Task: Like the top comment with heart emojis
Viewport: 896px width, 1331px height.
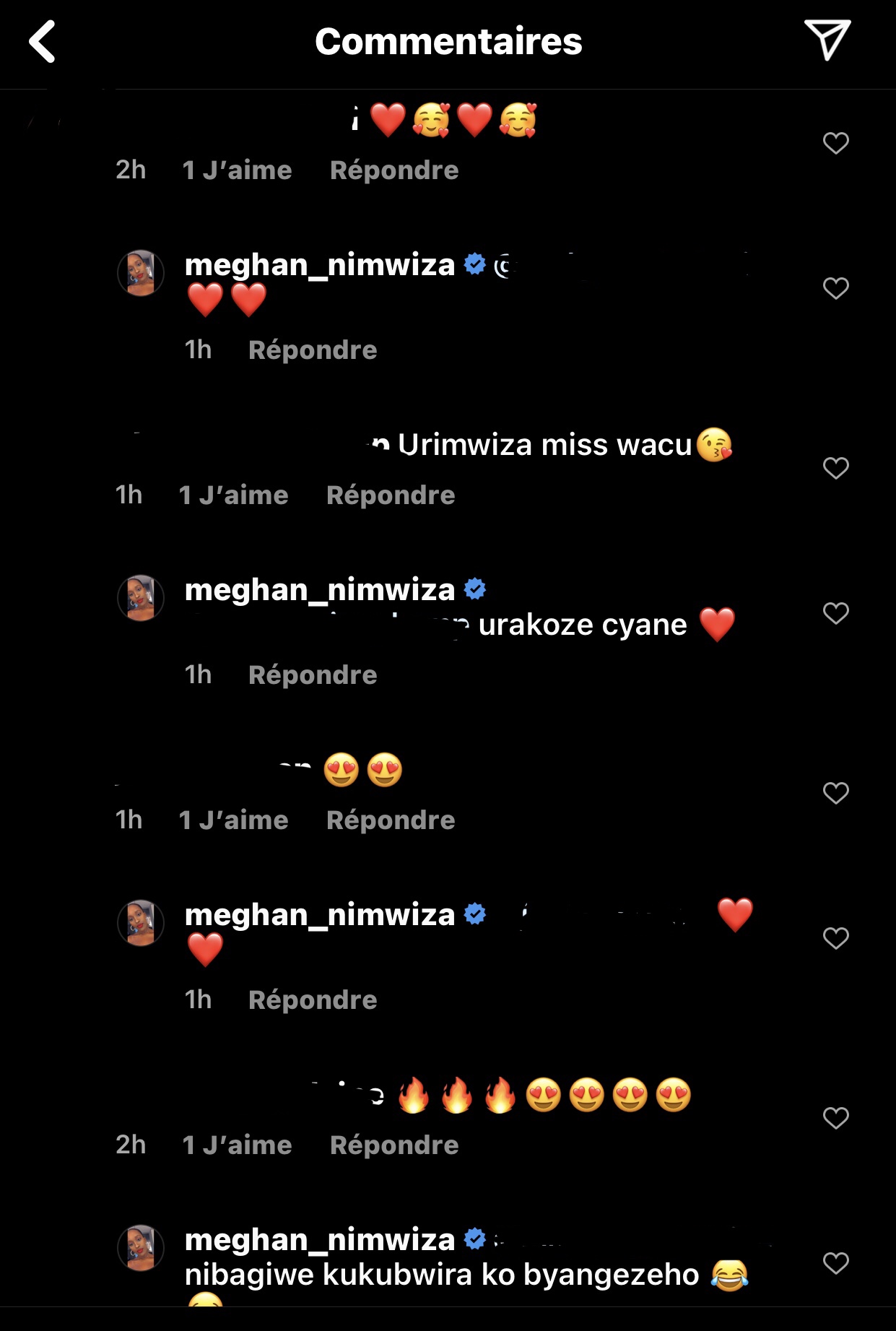Action: click(x=835, y=143)
